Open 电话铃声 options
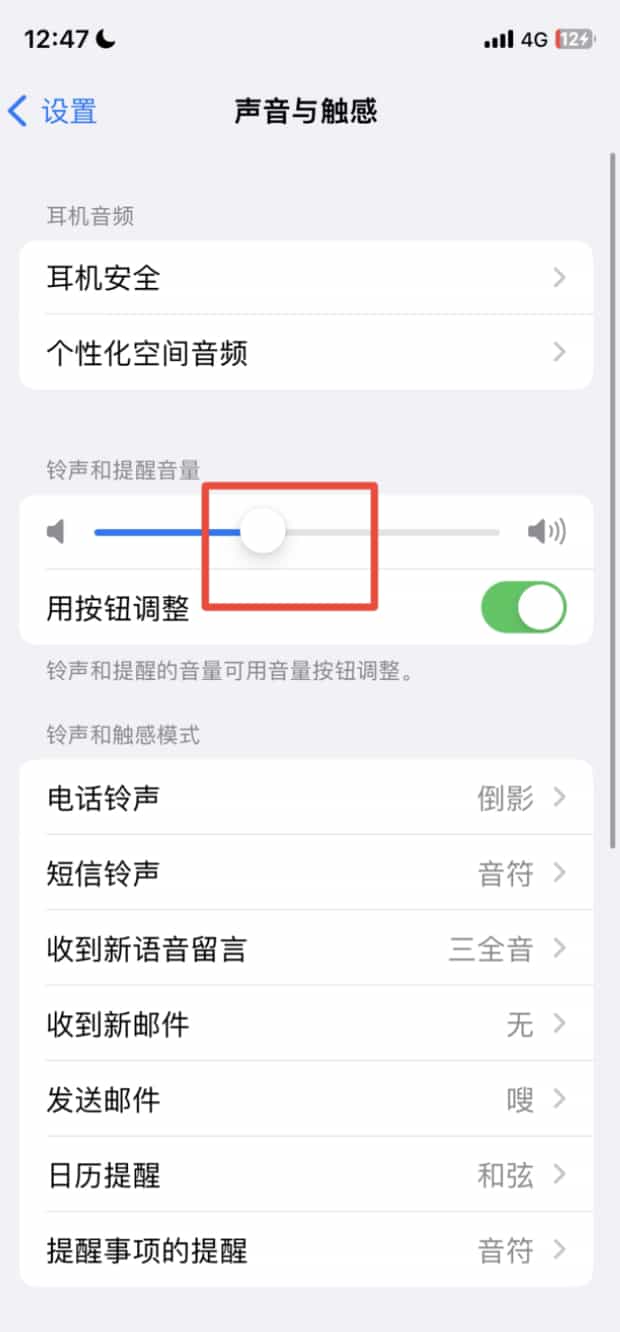This screenshot has height=1332, width=620. point(305,798)
